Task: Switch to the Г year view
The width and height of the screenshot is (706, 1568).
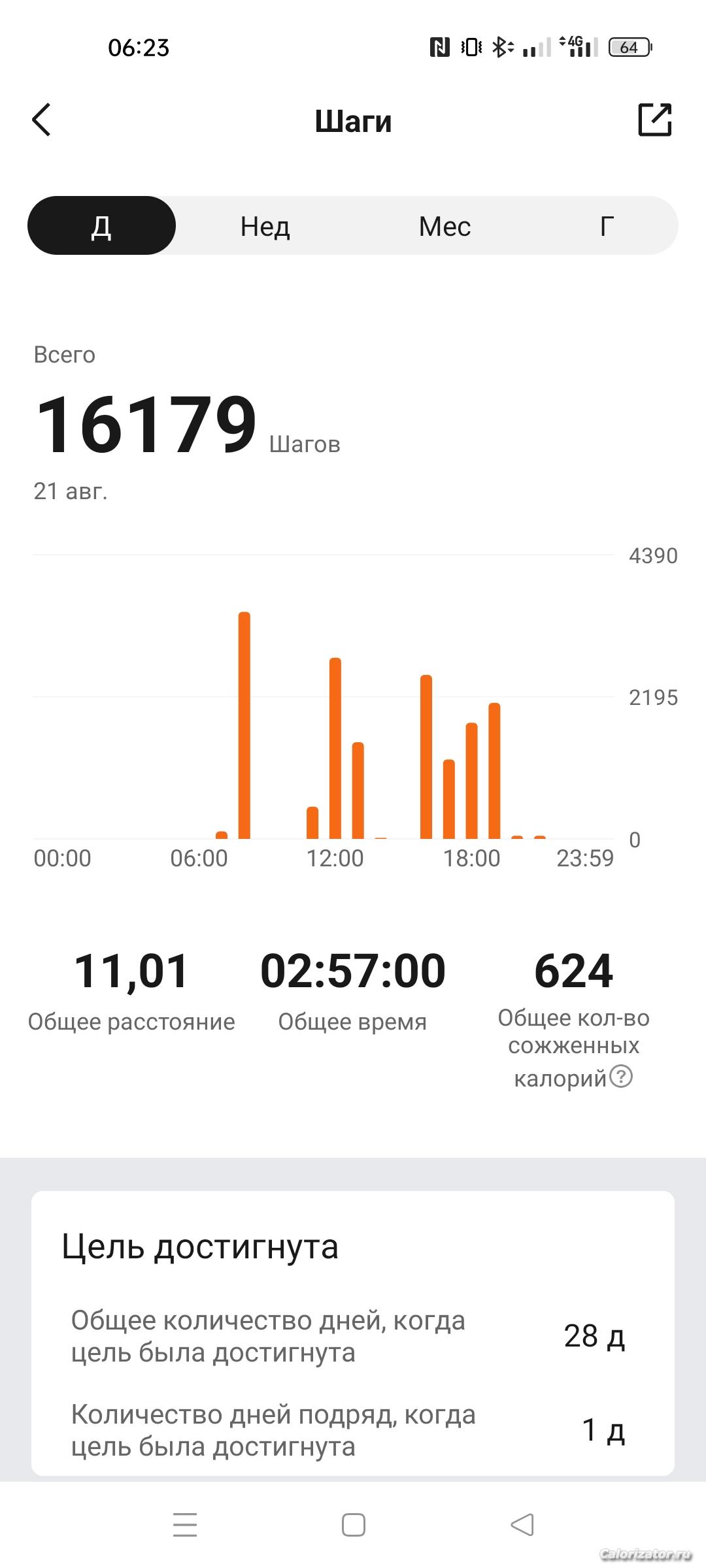Action: (x=606, y=226)
